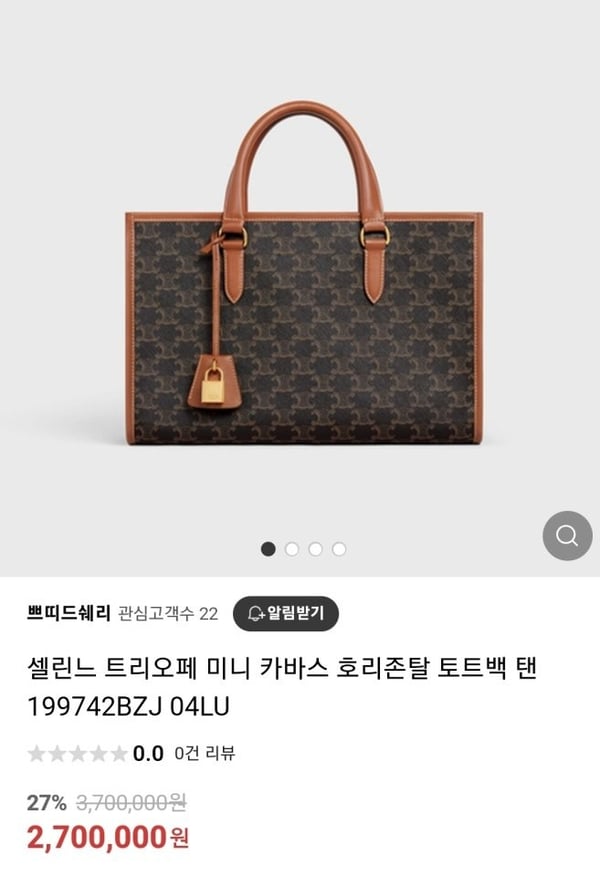The width and height of the screenshot is (600, 876).
Task: Open the 쁘띠드쉐리 seller store
Action: coord(68,613)
